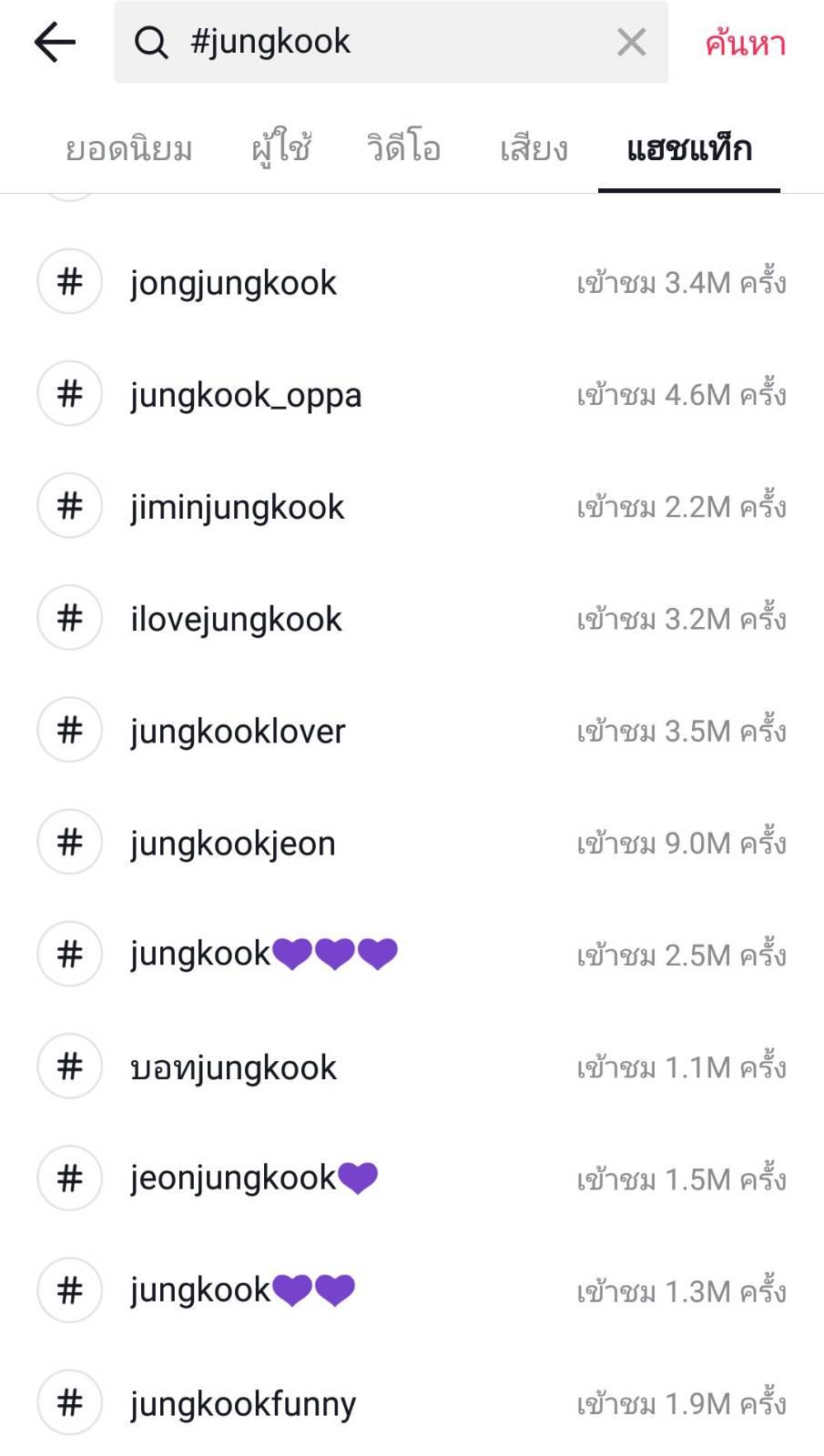Open the jungkook_oppa hashtag
Screen dimensions: 824x1456
point(246,395)
